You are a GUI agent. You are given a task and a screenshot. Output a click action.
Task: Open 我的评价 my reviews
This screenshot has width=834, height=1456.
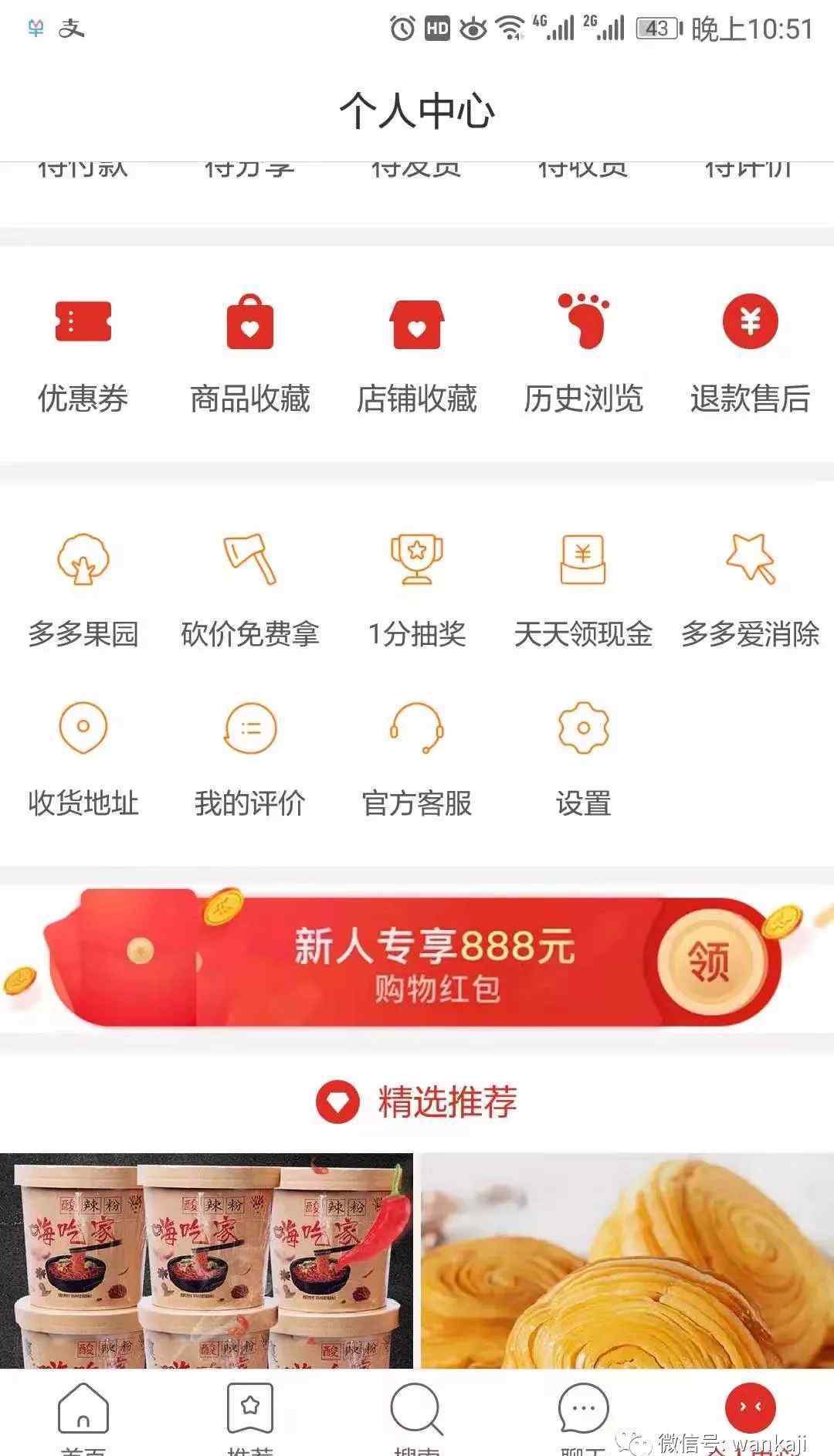pyautogui.click(x=249, y=759)
